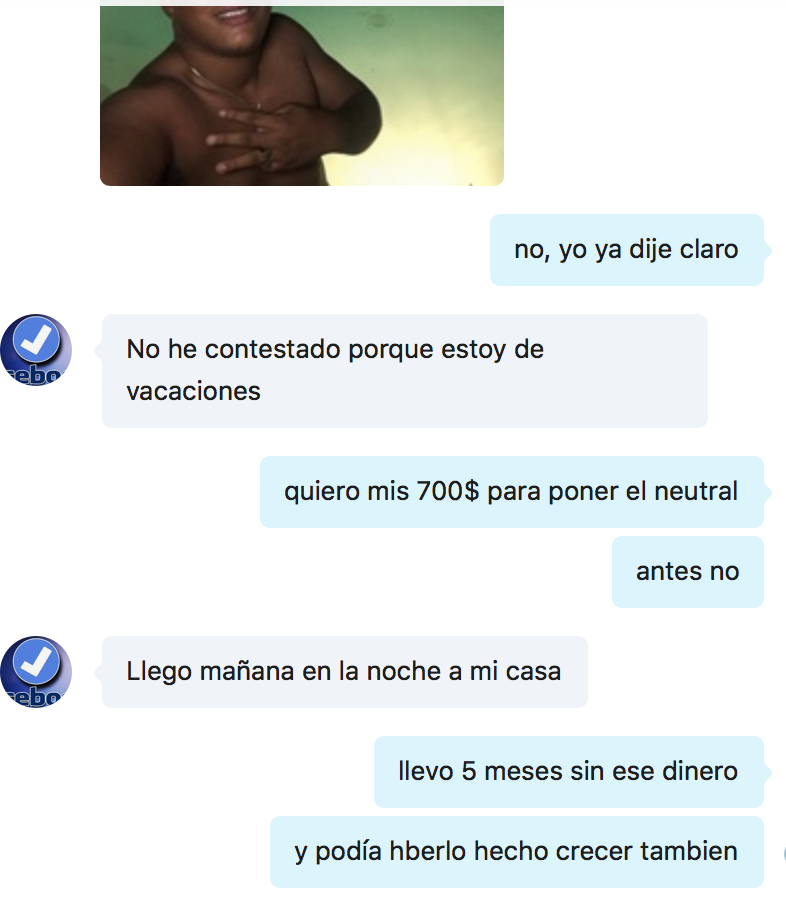Open sender's avatar beside 'Llego mañana' message

[36, 671]
